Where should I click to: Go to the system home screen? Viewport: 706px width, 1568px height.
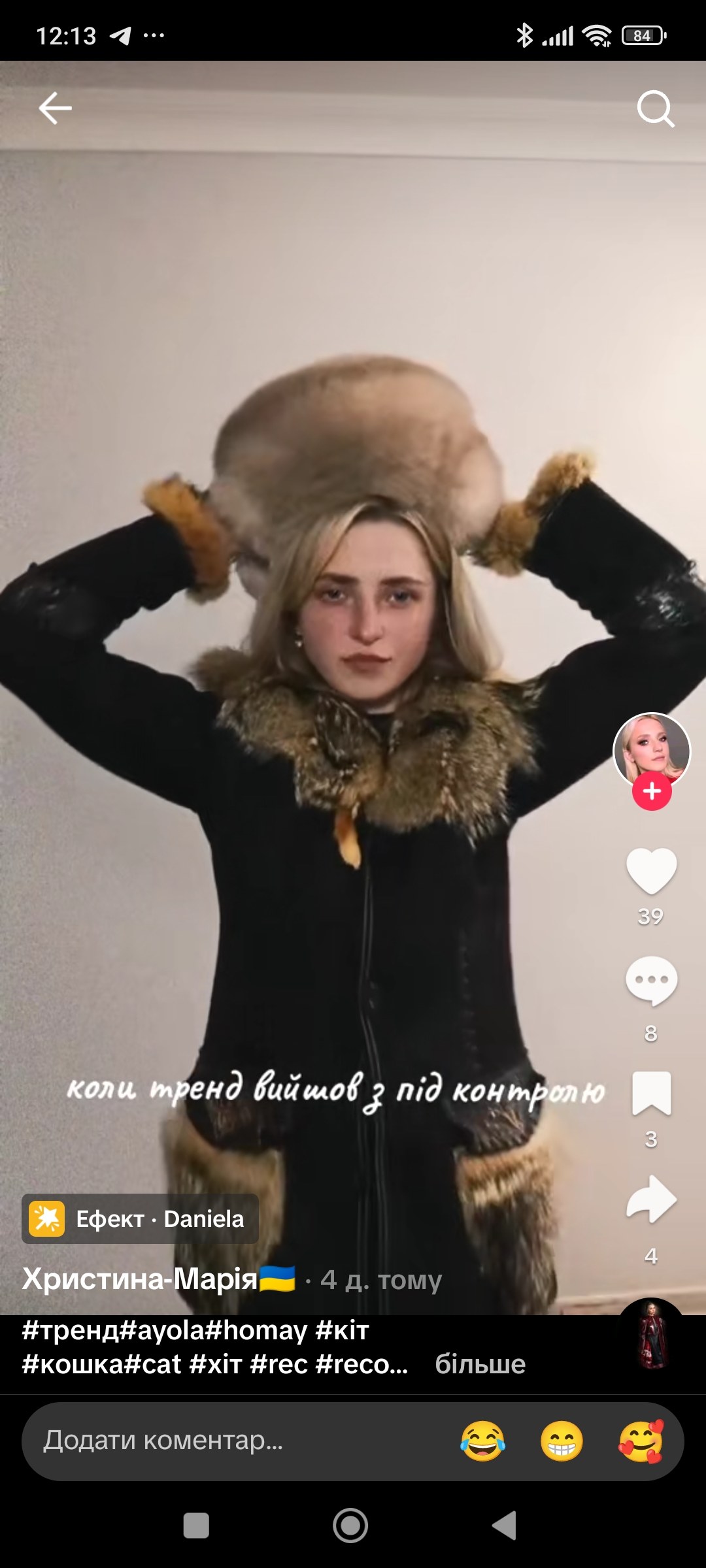tap(350, 1526)
